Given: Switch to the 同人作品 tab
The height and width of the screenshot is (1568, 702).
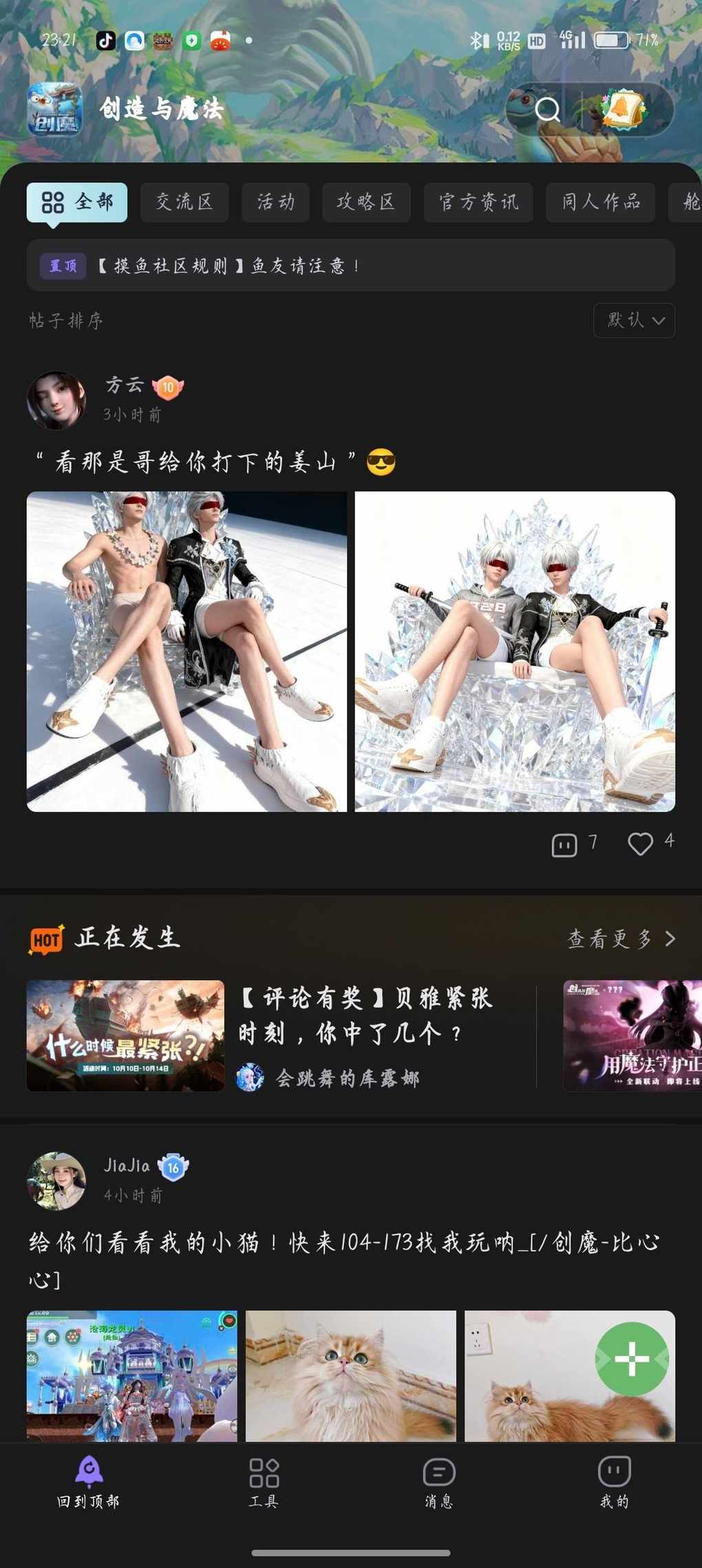Looking at the screenshot, I should [600, 202].
